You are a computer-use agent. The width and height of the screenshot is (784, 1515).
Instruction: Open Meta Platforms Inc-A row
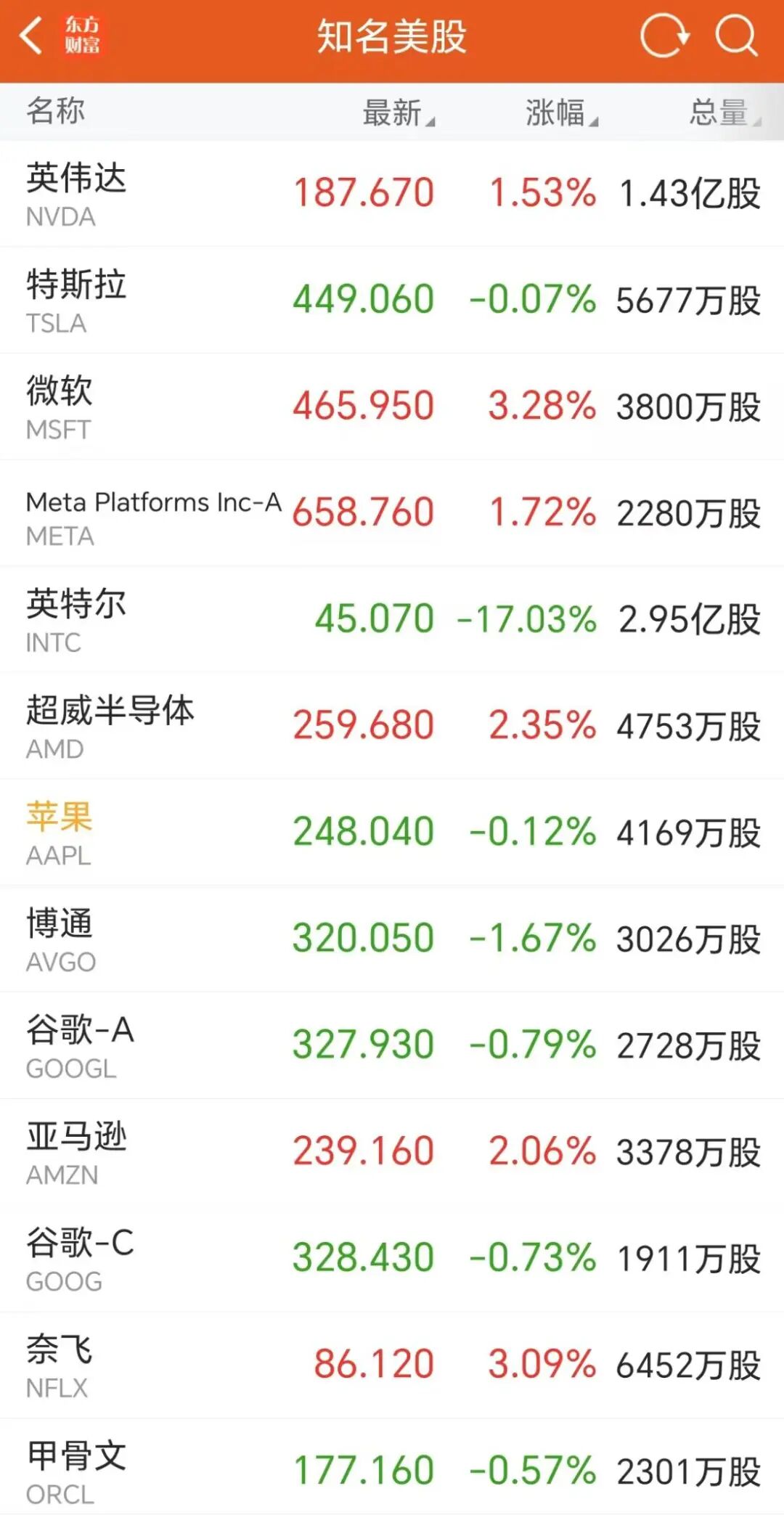392,513
